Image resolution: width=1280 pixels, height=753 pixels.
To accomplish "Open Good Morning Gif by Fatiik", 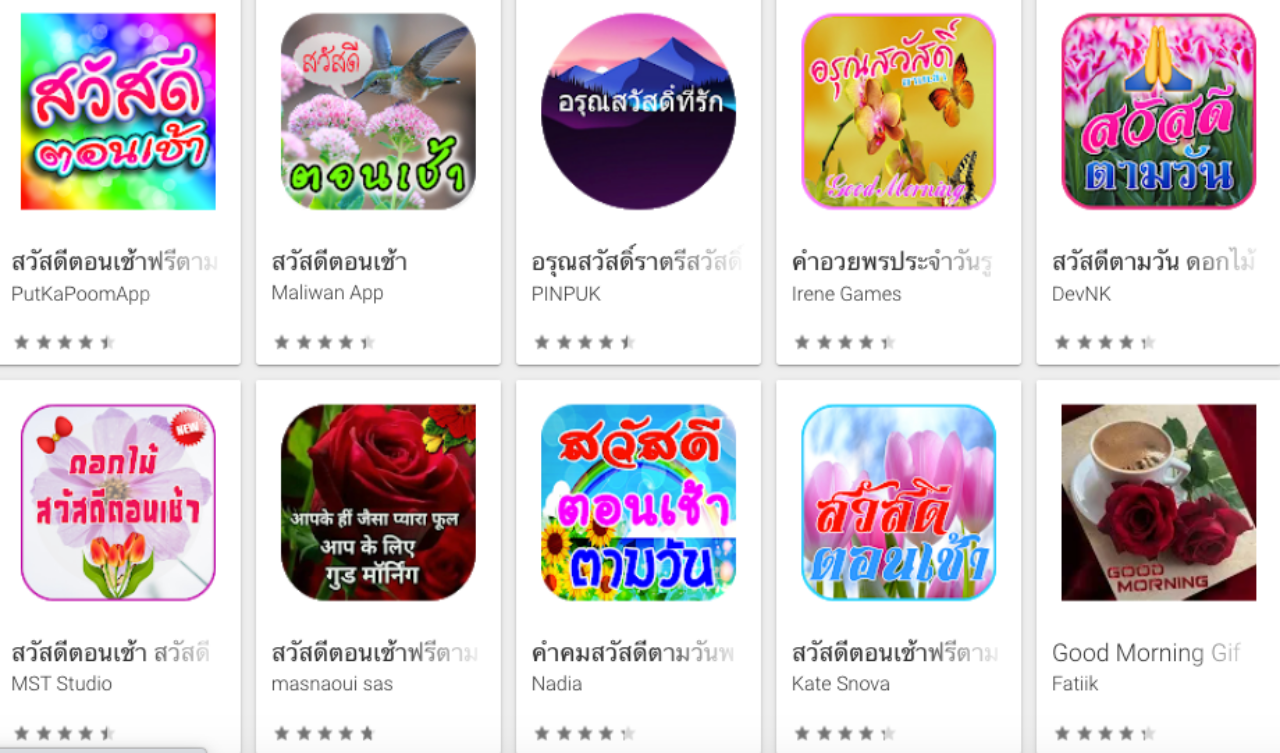I will (x=1158, y=502).
